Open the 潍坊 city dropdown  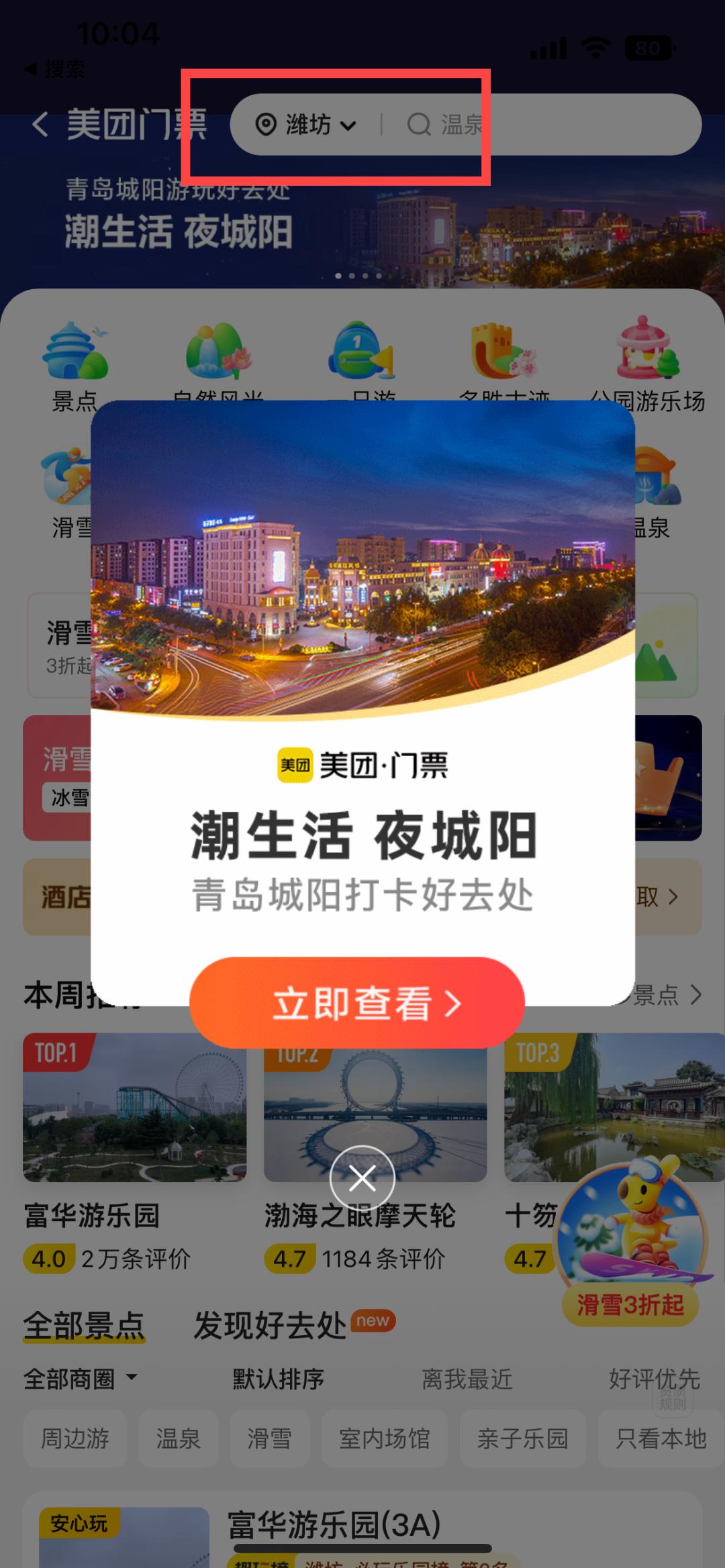coord(312,123)
